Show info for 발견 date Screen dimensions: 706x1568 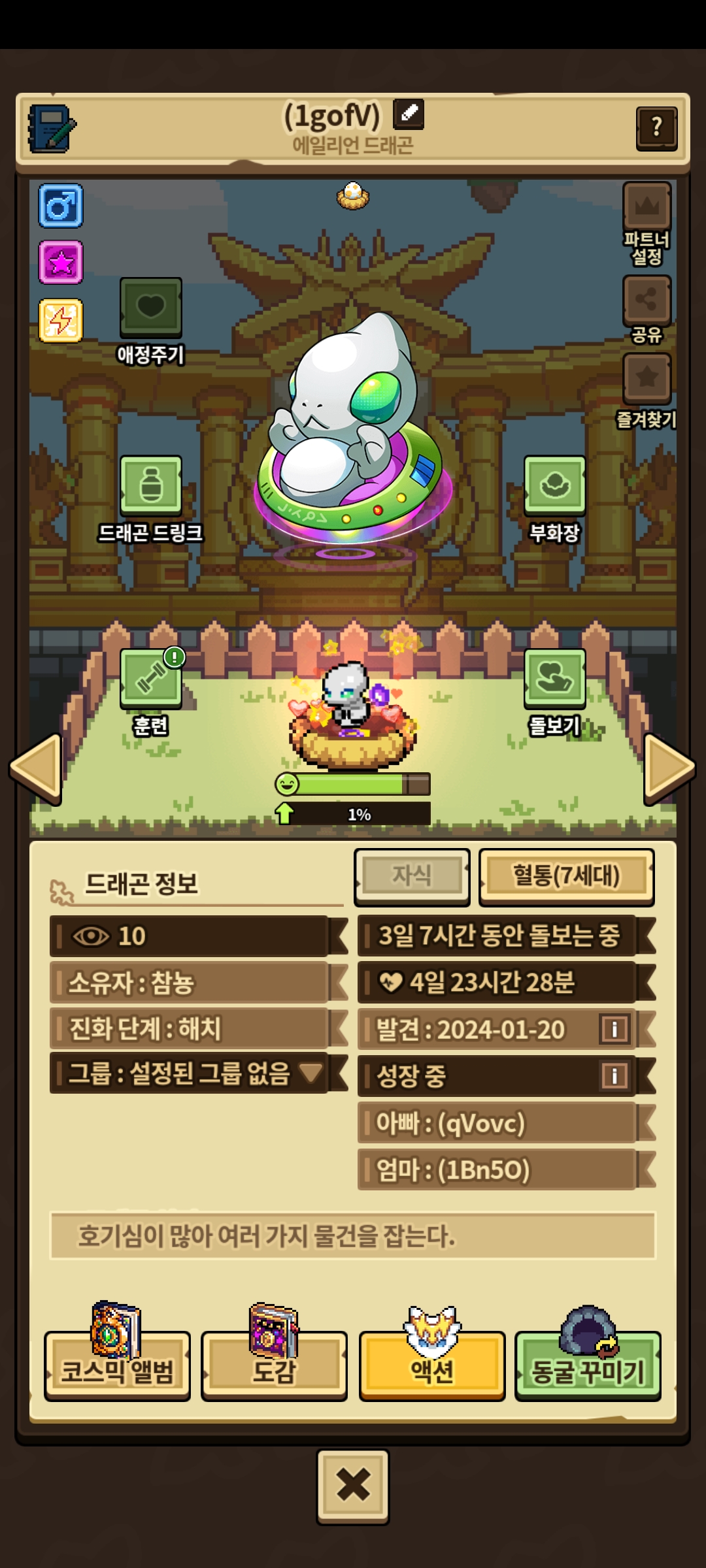click(614, 1030)
